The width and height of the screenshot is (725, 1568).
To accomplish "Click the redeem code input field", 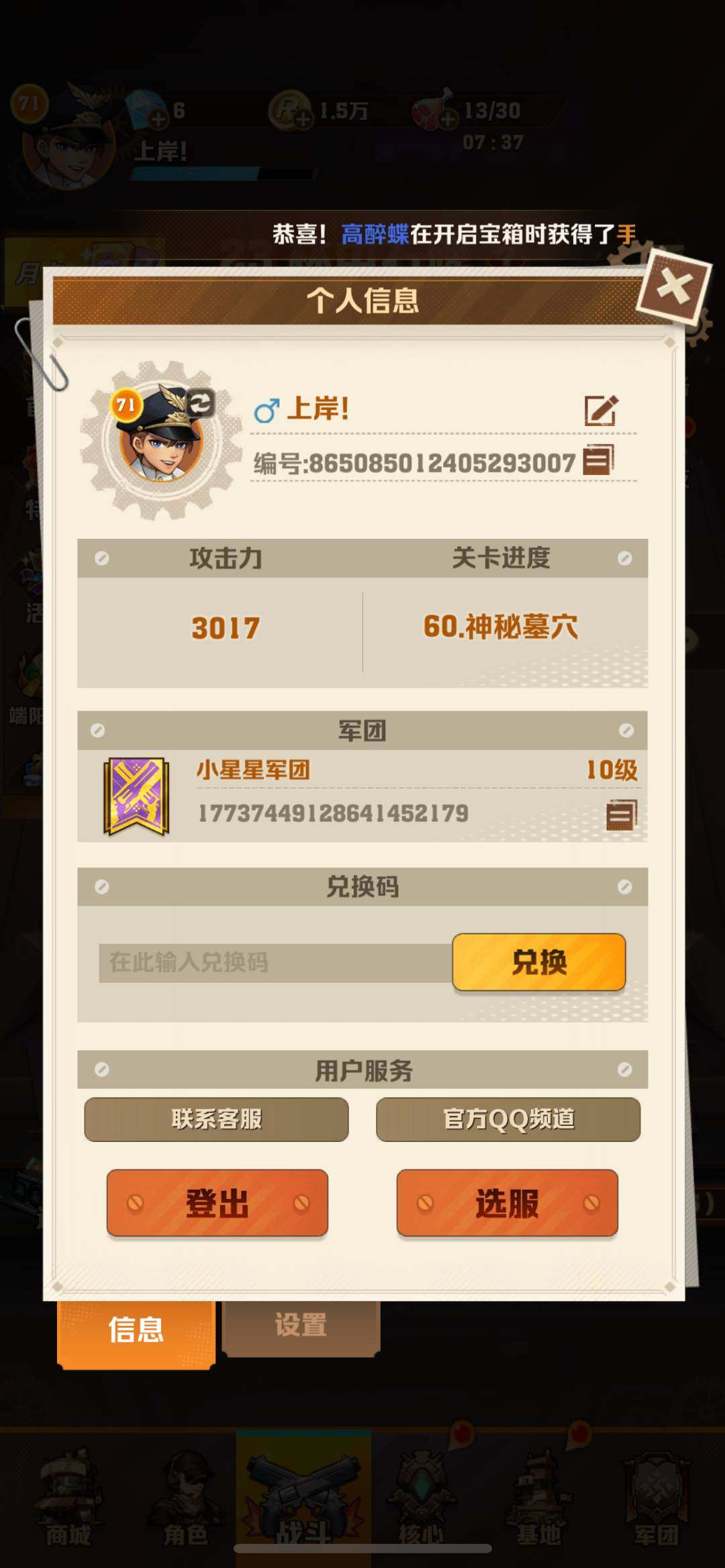I will (269, 961).
